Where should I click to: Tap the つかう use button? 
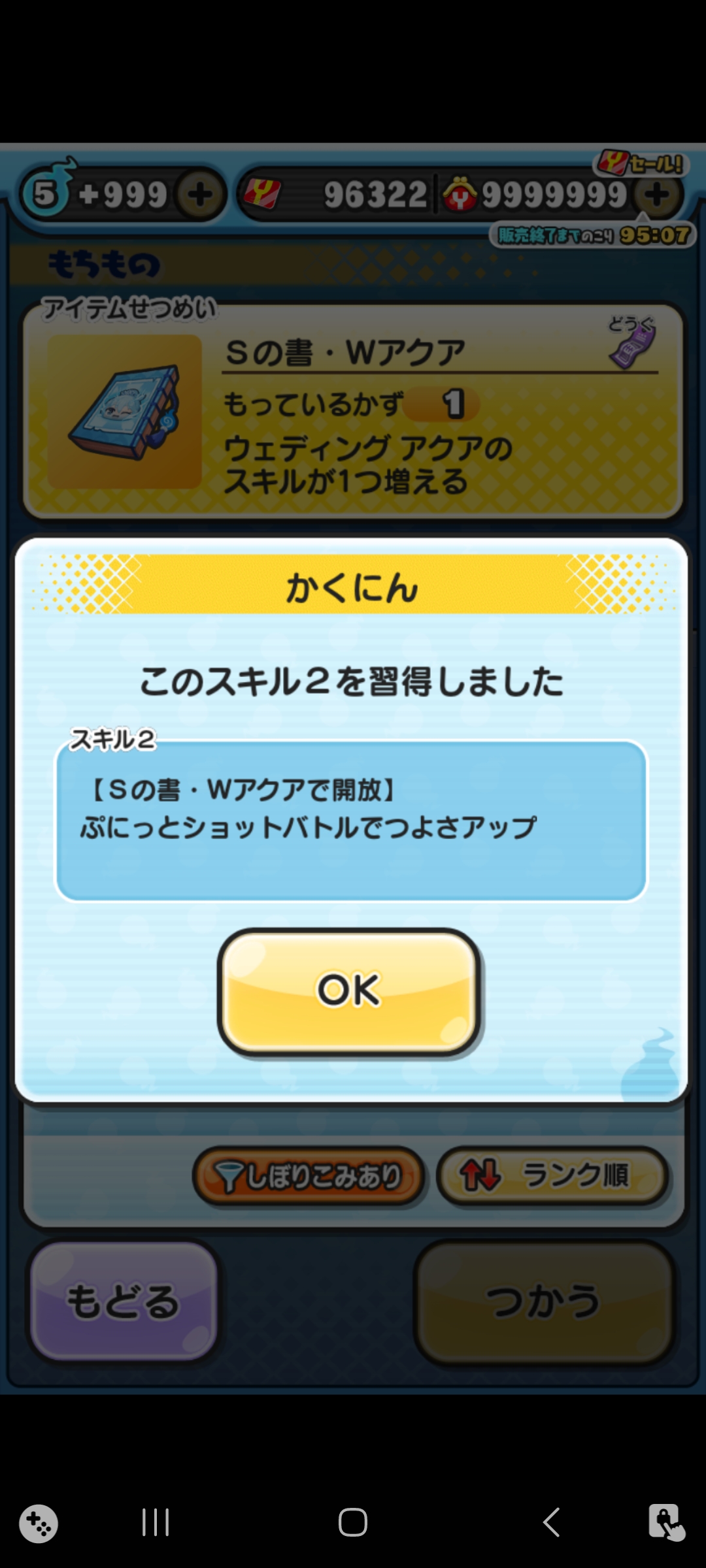pos(544,1301)
